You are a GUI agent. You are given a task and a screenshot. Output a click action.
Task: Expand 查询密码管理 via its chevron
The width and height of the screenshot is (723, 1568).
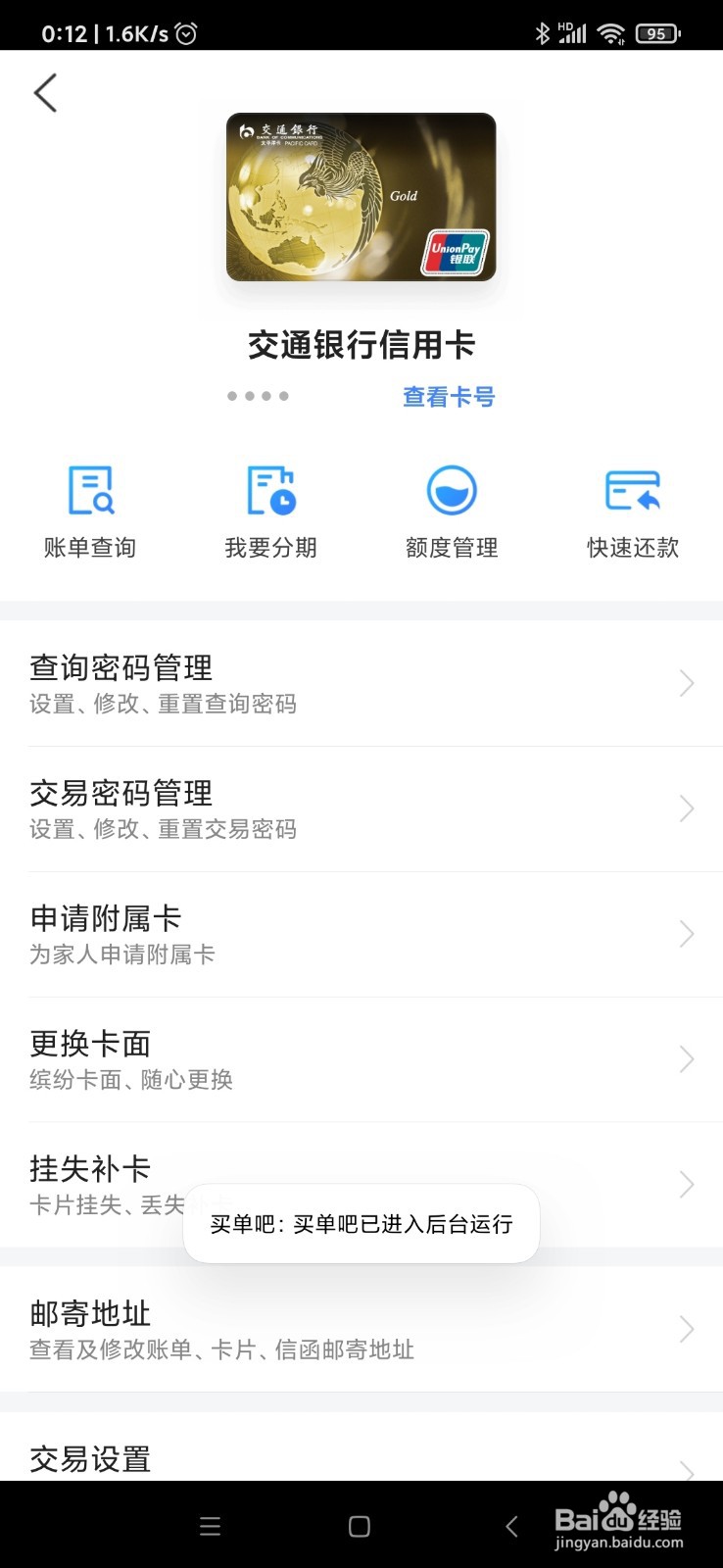(685, 683)
